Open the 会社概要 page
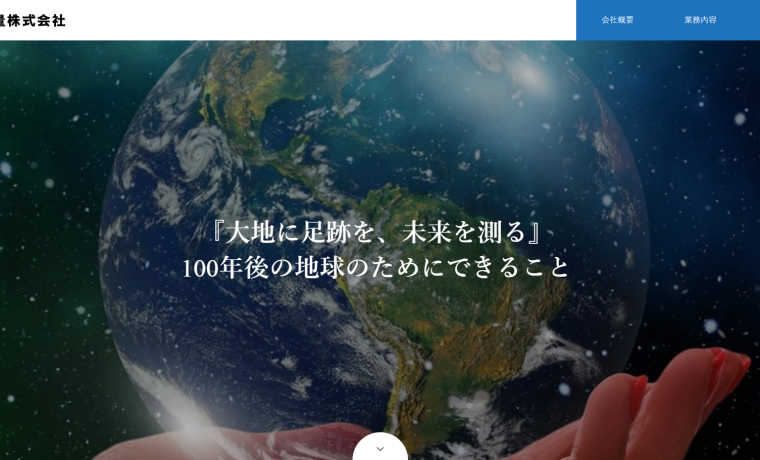This screenshot has height=460, width=760. 617,20
